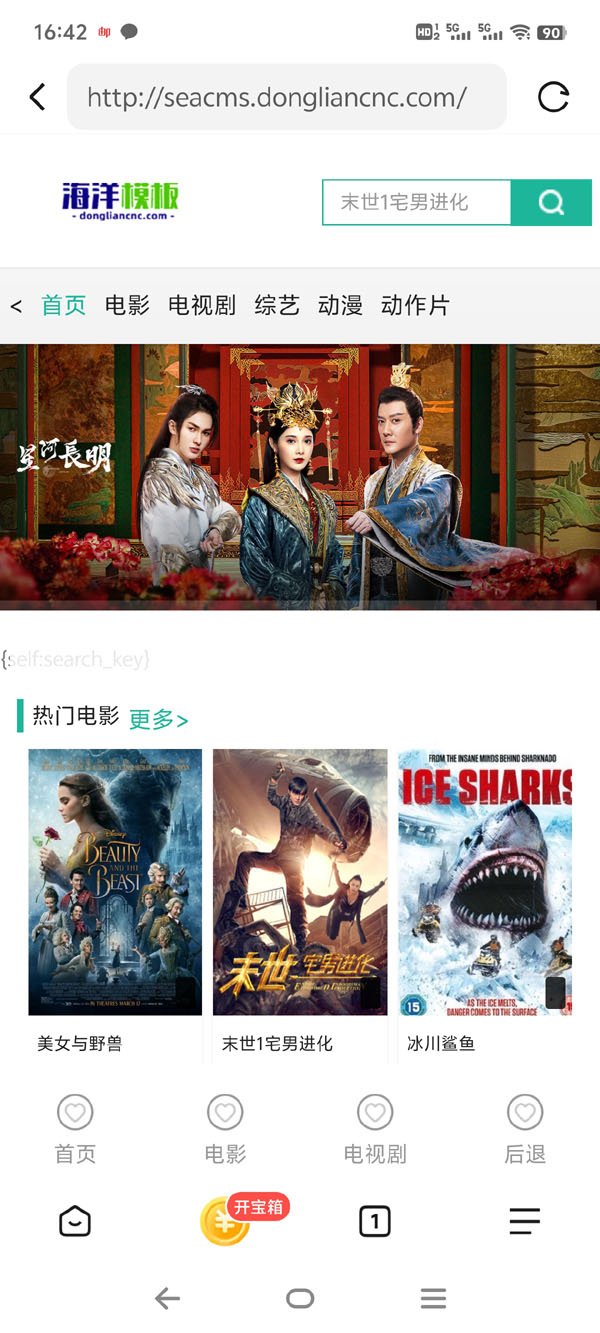600x1333 pixels.
Task: Tap 更多 next to 热门电影
Action: point(158,719)
